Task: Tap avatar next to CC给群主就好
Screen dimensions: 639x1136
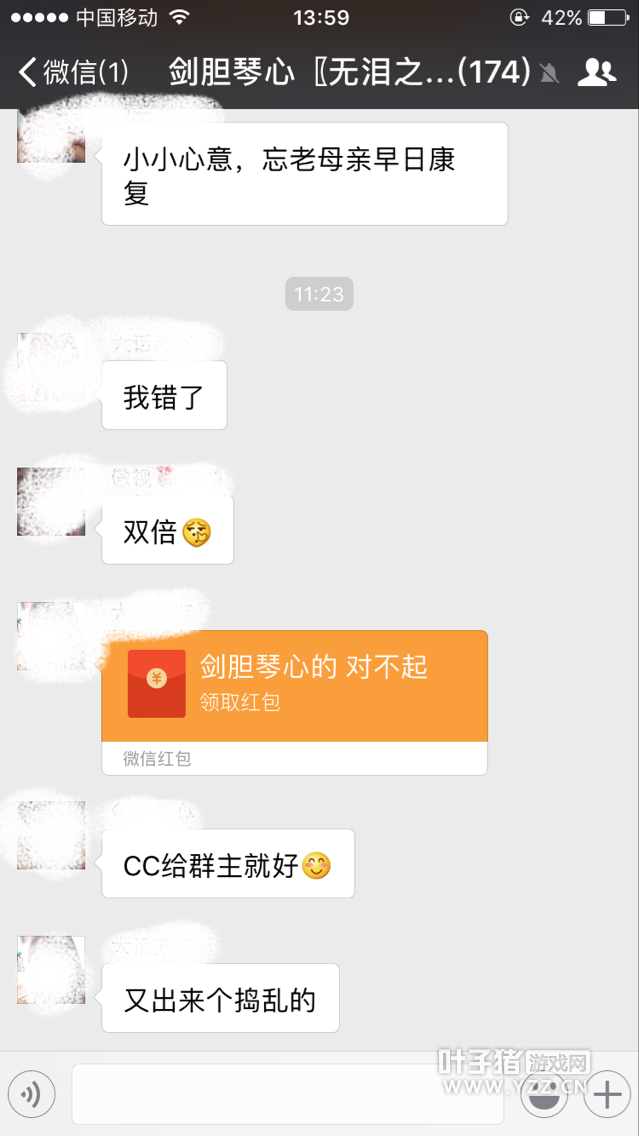Action: tap(51, 835)
